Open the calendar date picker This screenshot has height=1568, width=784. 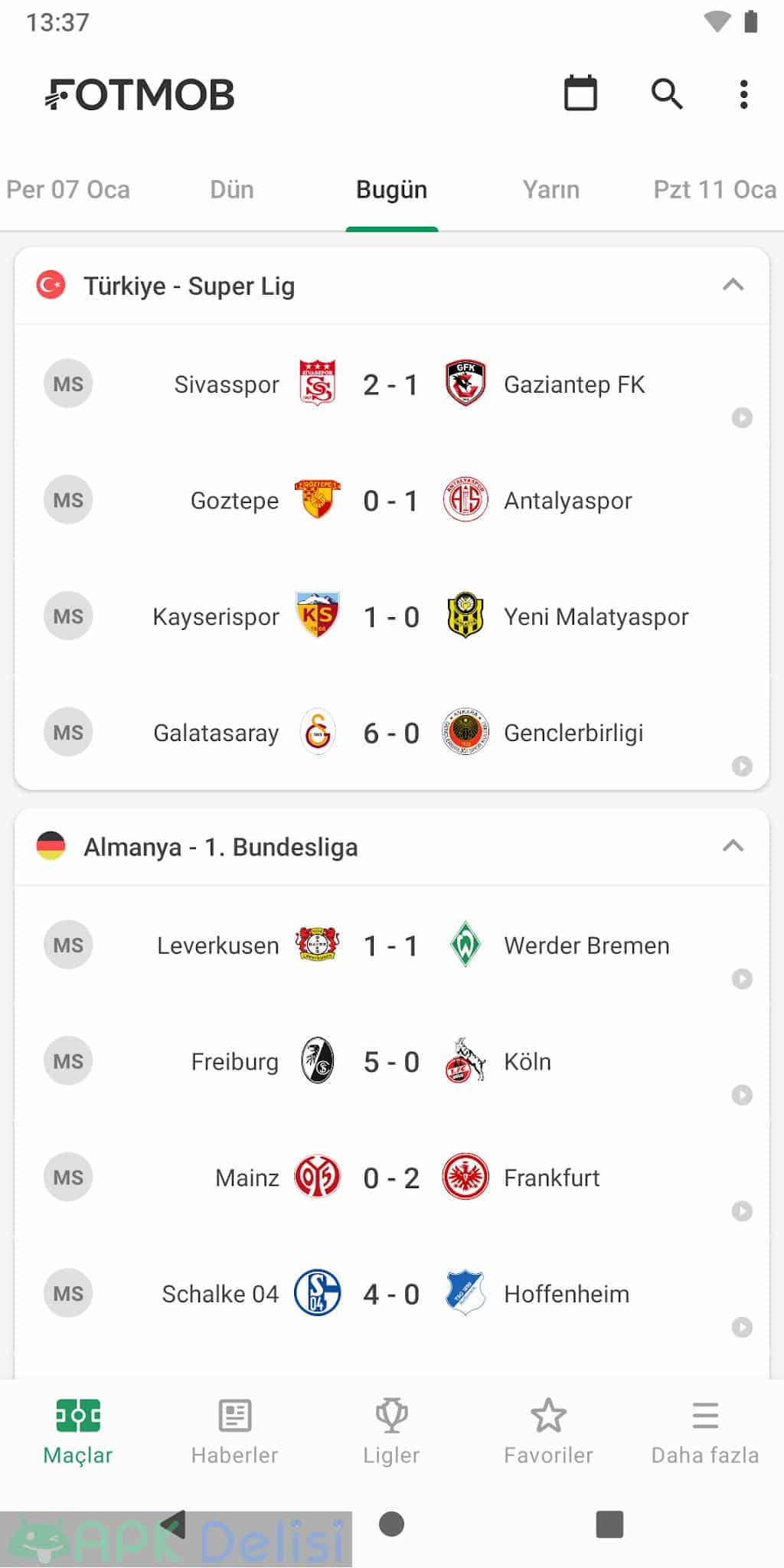pyautogui.click(x=580, y=93)
